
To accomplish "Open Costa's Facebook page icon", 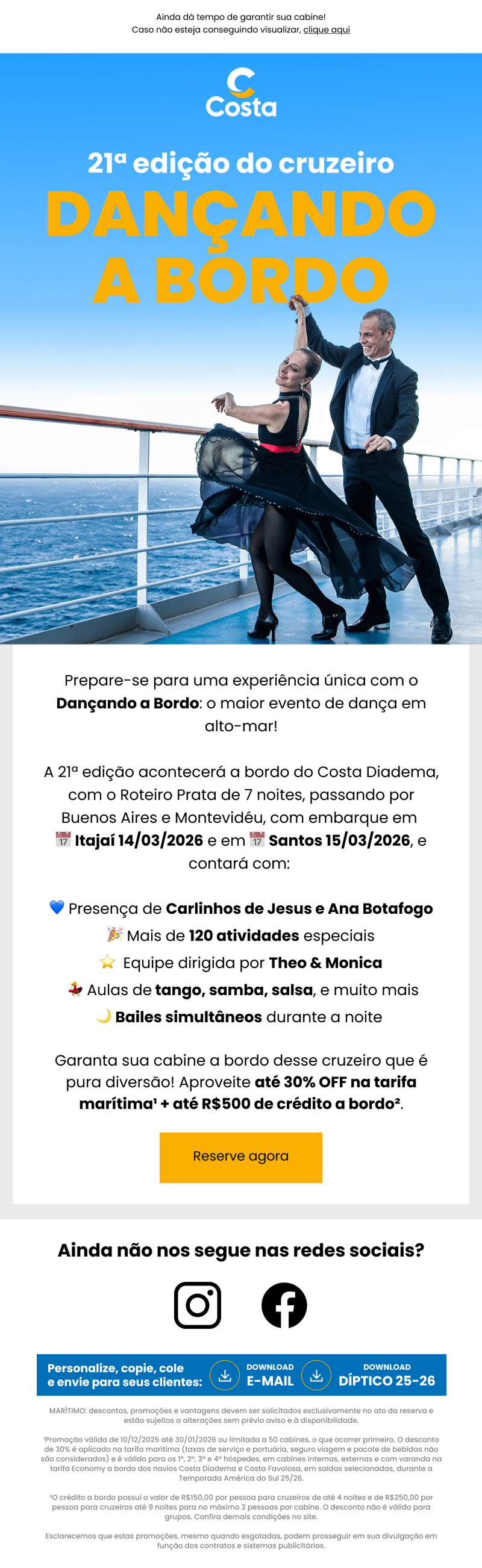I will click(284, 1304).
